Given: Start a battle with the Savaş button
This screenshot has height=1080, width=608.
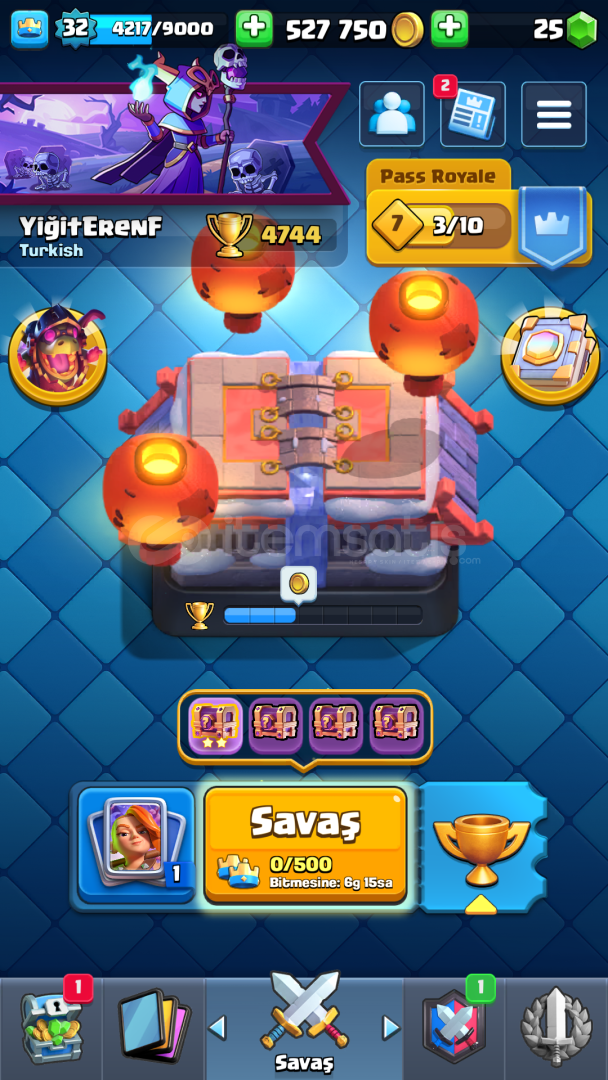Looking at the screenshot, I should click(305, 842).
